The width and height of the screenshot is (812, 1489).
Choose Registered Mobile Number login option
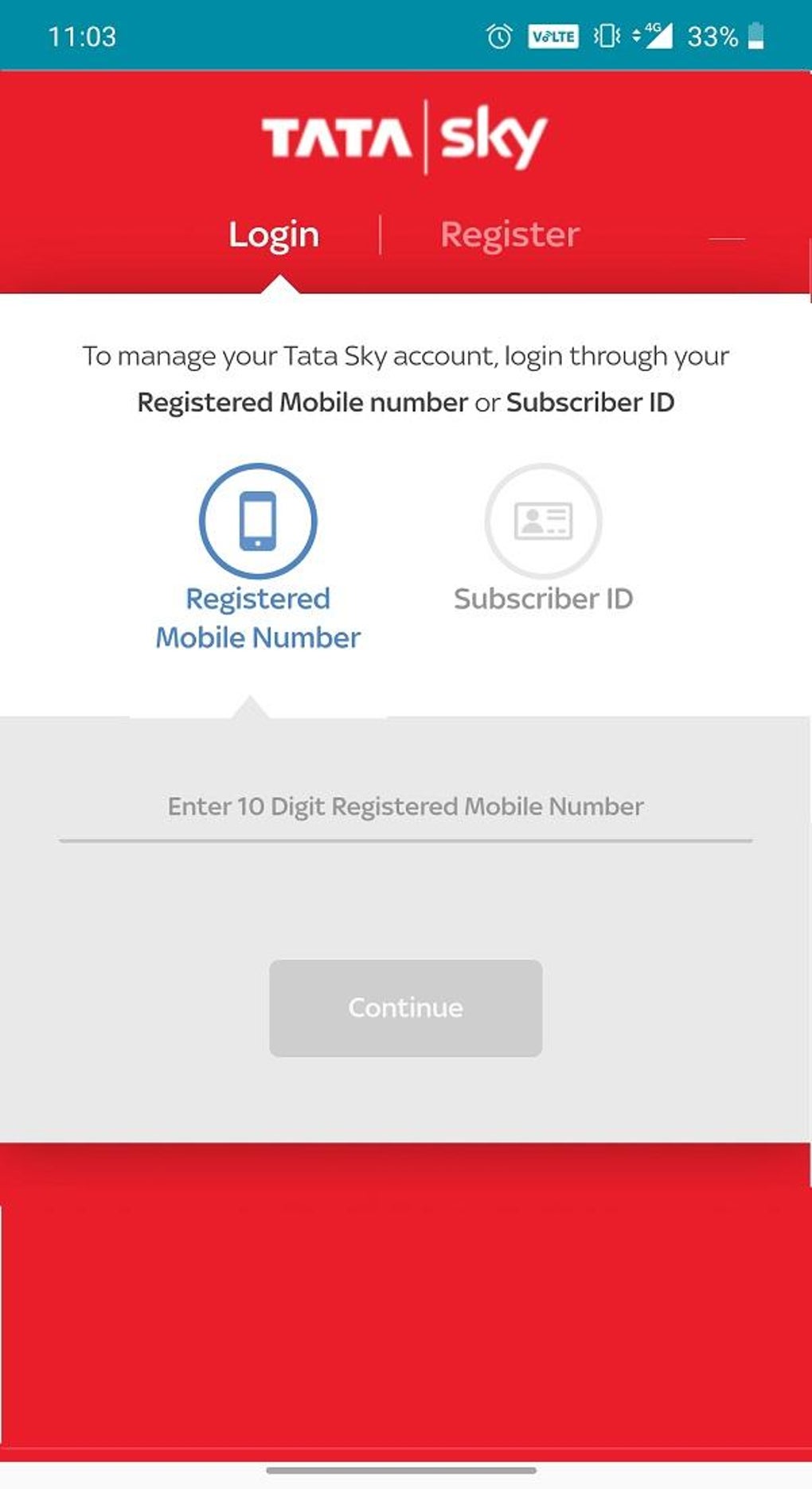pyautogui.click(x=258, y=558)
